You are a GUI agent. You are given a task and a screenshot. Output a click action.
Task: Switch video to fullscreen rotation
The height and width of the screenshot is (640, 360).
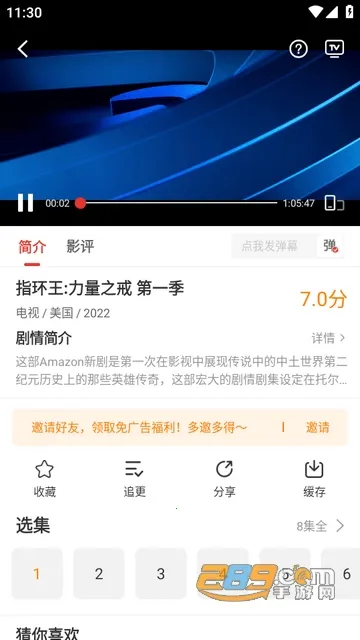[x=334, y=203]
